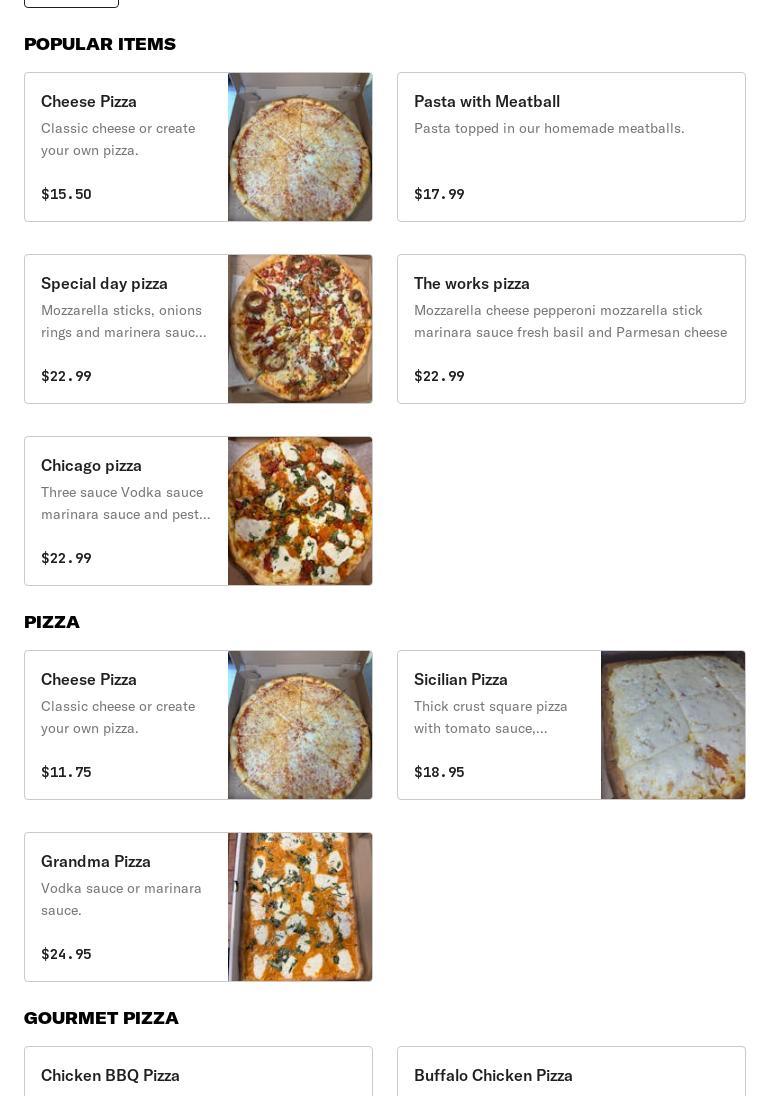This screenshot has width=770, height=1096.
Task: View the Chicago pizza item
Action: pos(198,511)
